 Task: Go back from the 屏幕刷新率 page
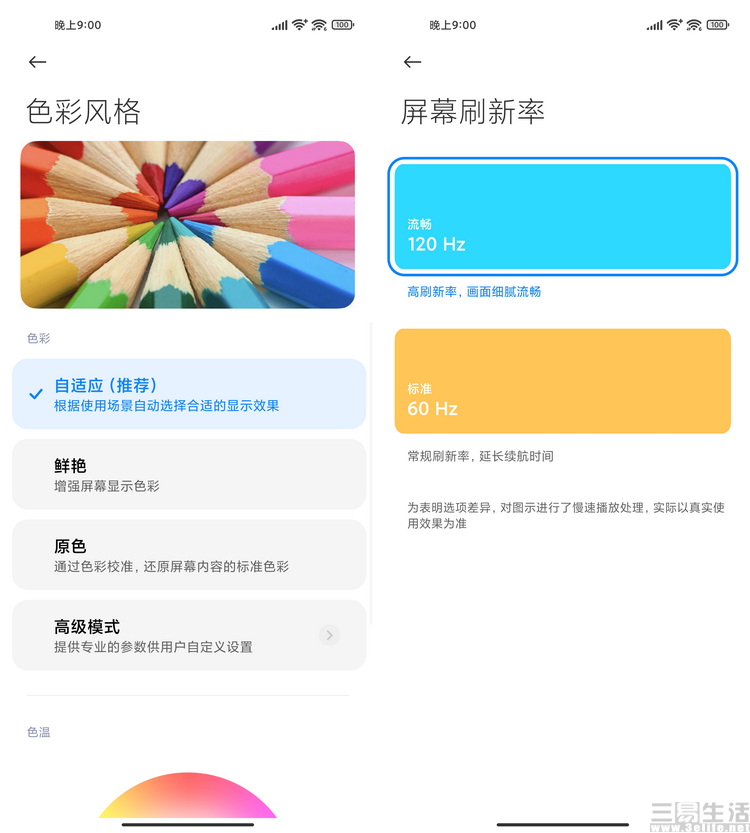pos(413,62)
